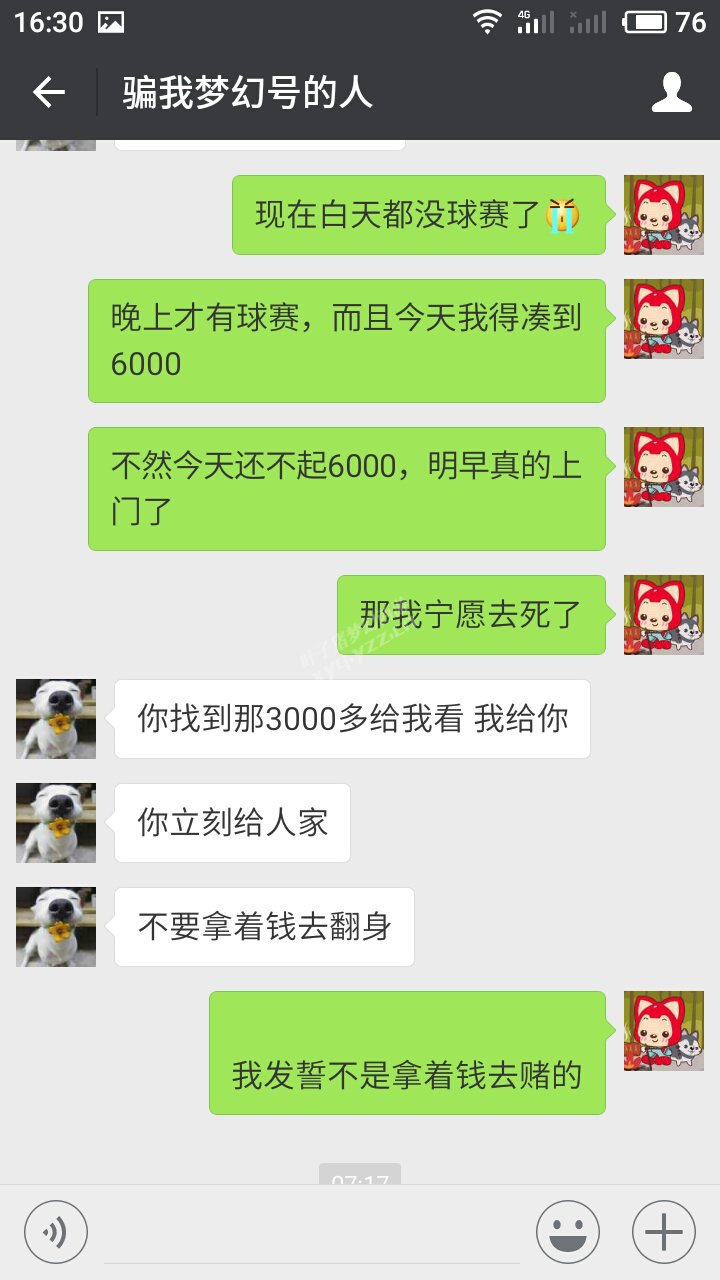Open red fox avatar beside 那我宁愿去死了
Screen dimensions: 720x1280
(x=664, y=615)
